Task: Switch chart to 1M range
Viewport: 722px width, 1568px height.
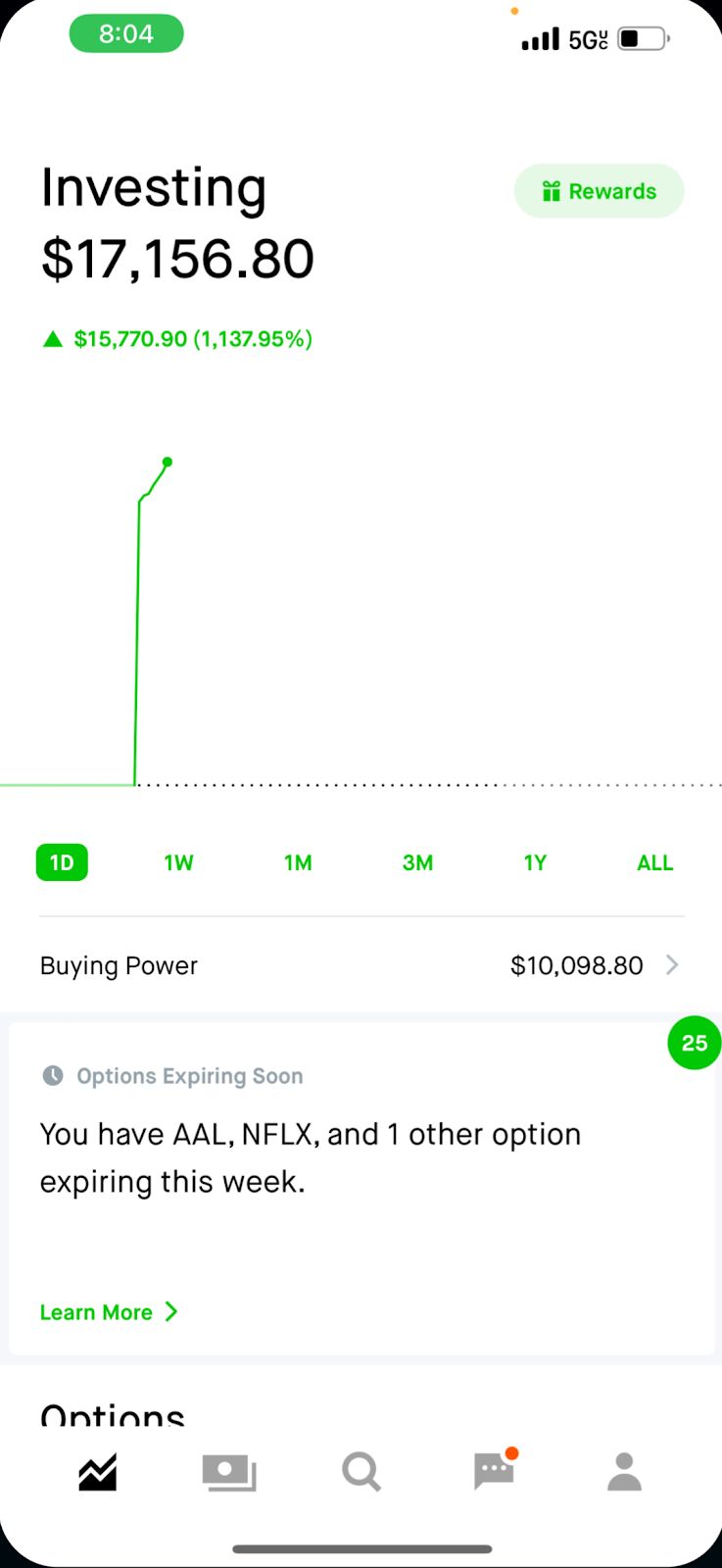Action: [x=298, y=862]
